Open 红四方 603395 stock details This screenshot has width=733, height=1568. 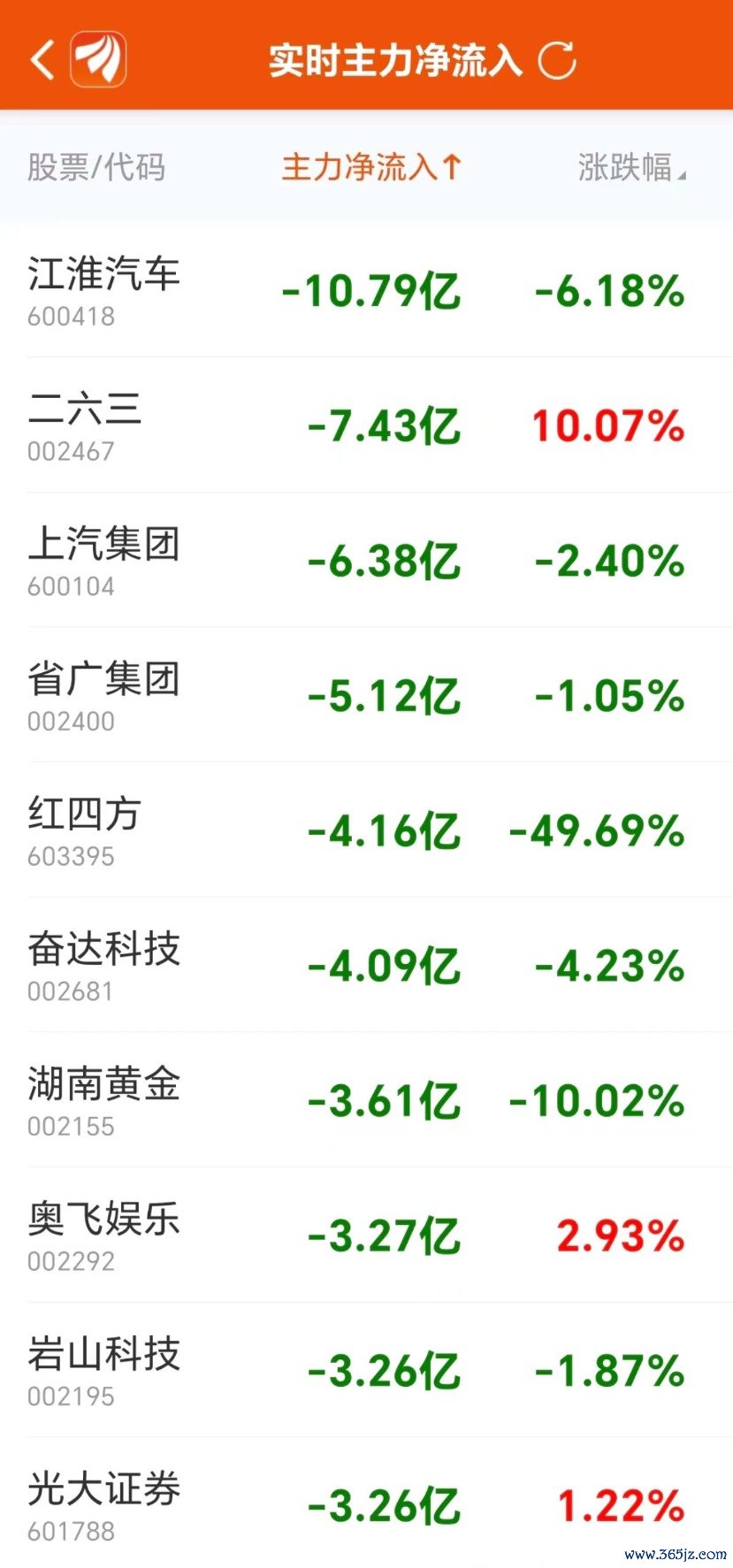(x=366, y=830)
